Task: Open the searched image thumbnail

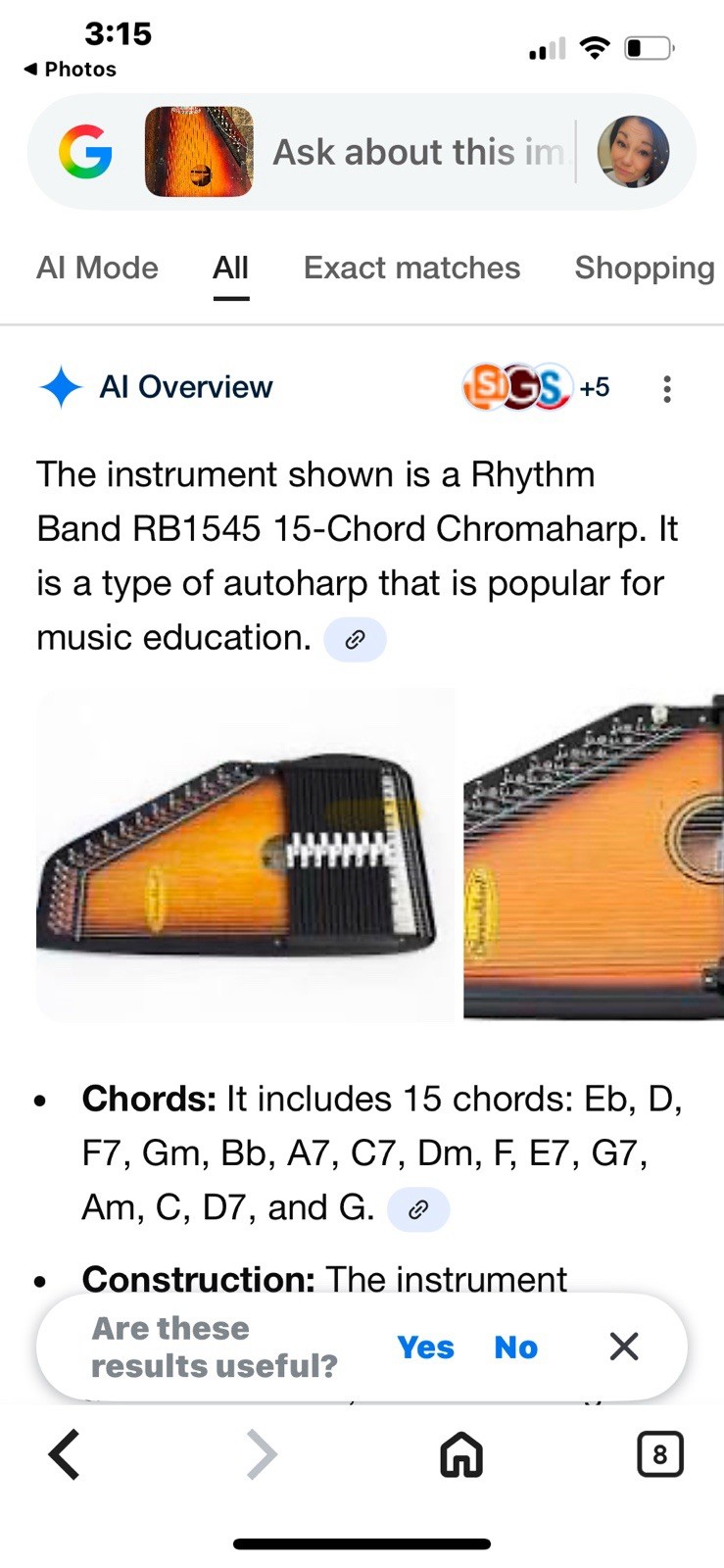Action: (199, 152)
